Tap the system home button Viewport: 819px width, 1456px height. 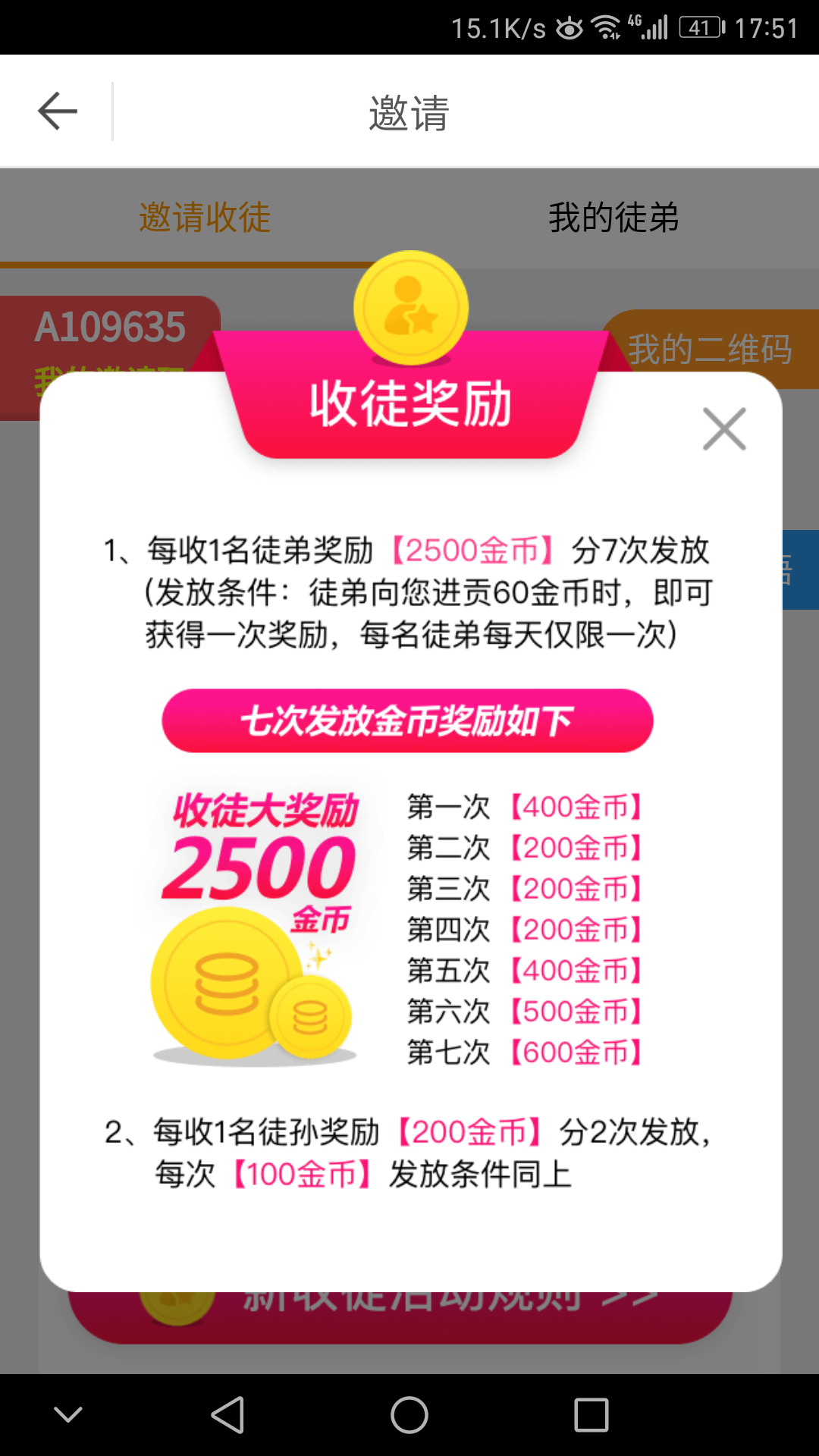click(409, 1415)
